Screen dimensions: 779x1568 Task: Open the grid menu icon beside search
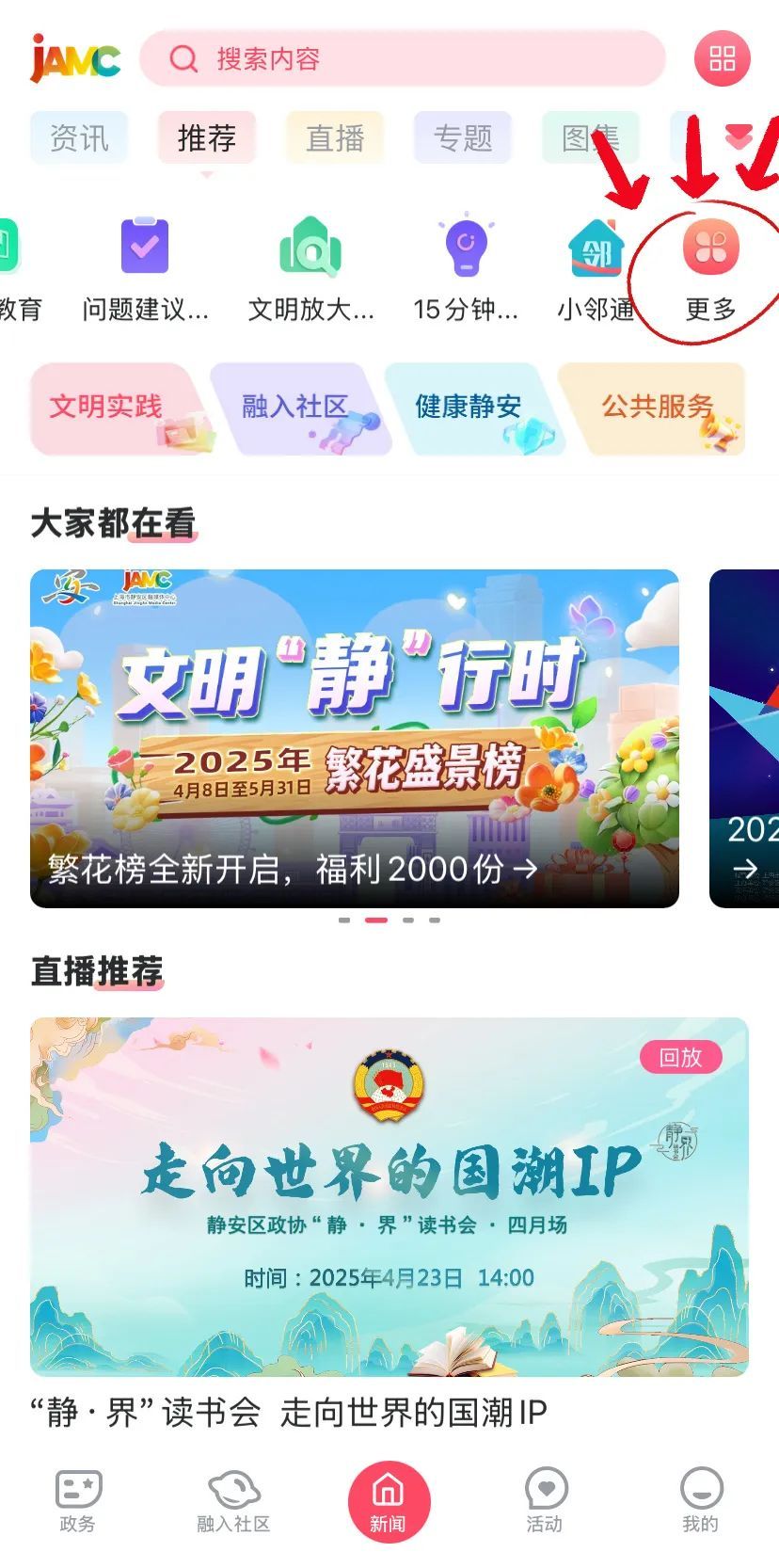pos(722,58)
